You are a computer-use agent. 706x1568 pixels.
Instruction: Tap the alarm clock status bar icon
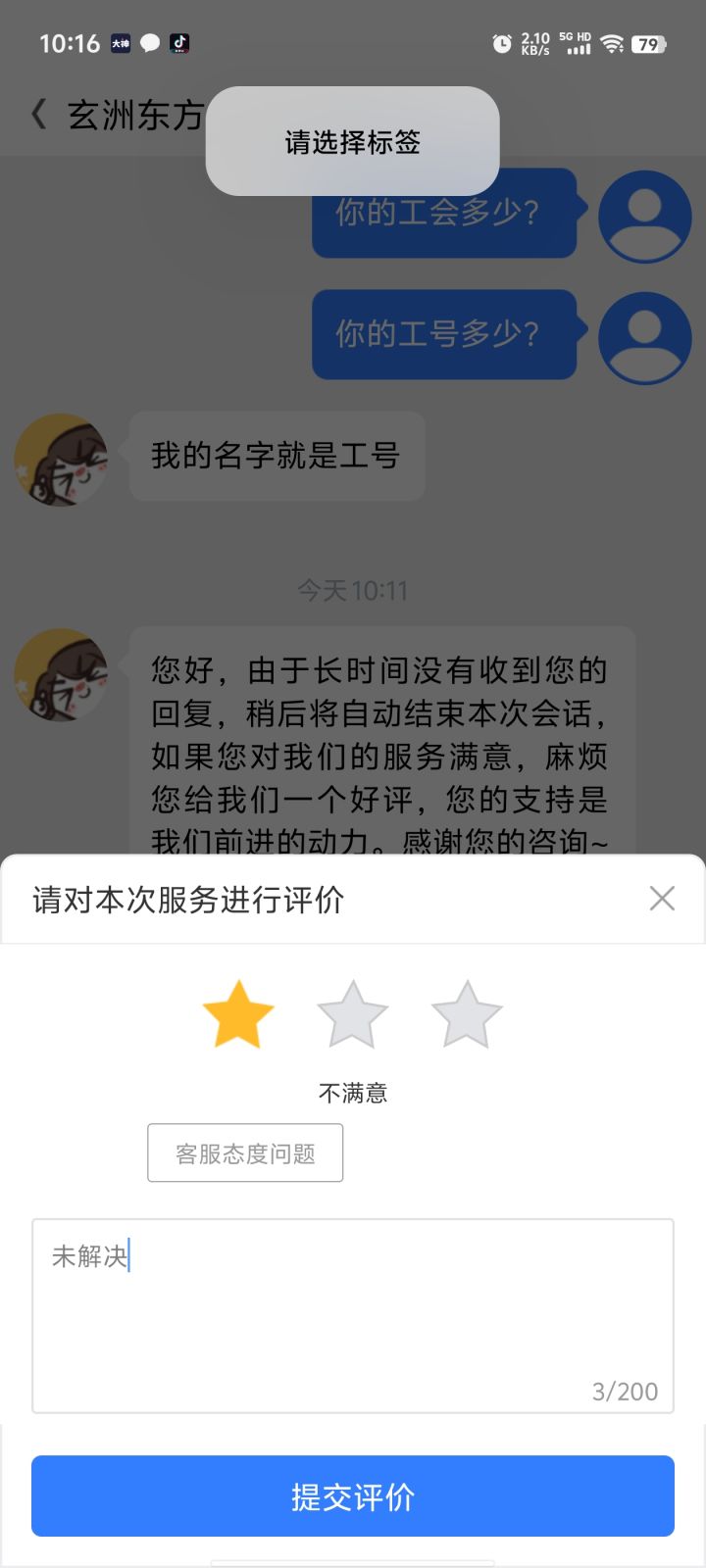coord(501,43)
